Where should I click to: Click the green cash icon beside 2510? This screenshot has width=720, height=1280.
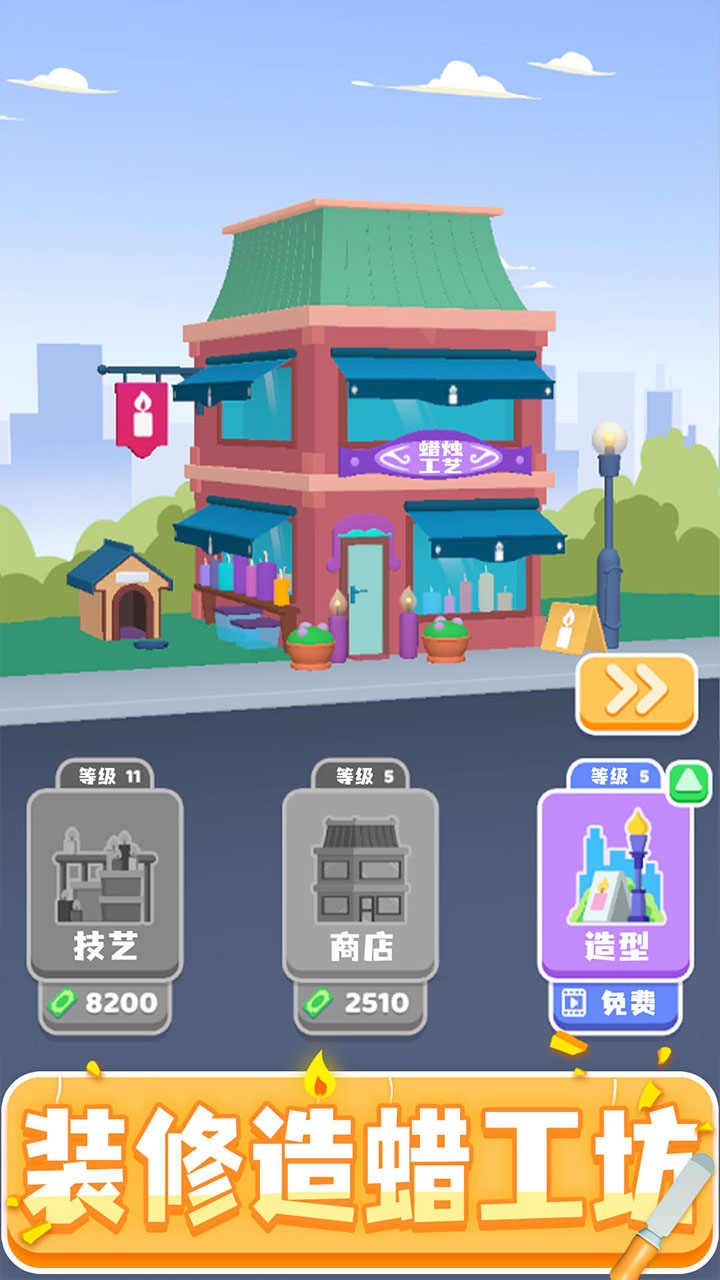318,998
